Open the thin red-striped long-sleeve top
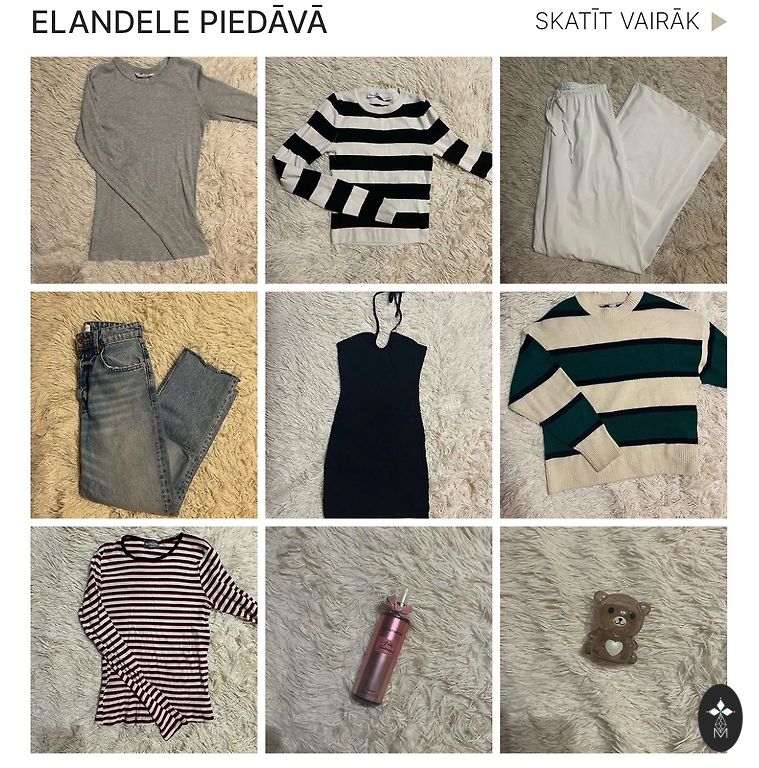This screenshot has height=768, width=759. point(144,639)
